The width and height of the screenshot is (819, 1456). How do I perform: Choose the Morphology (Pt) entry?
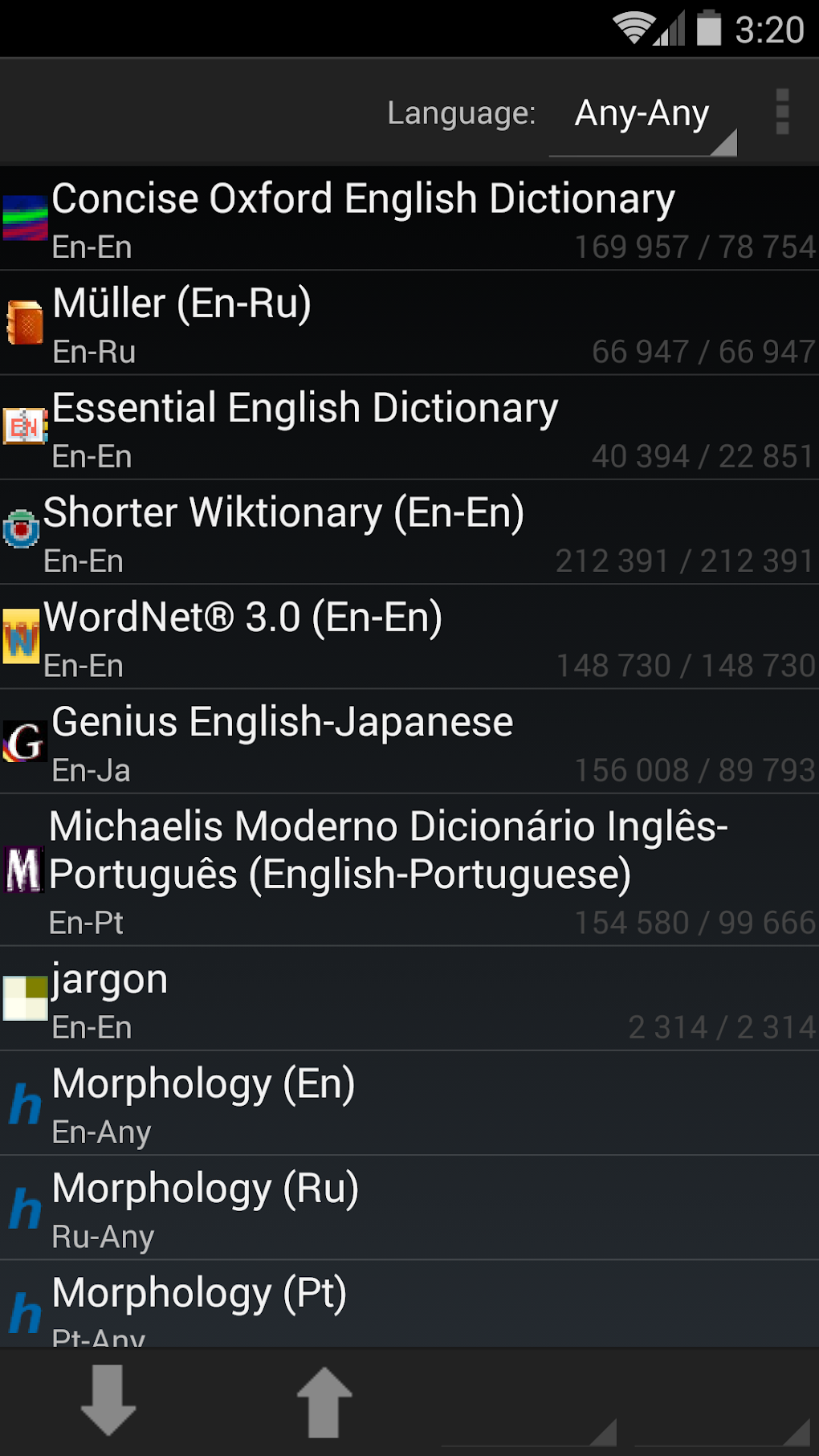409,1304
